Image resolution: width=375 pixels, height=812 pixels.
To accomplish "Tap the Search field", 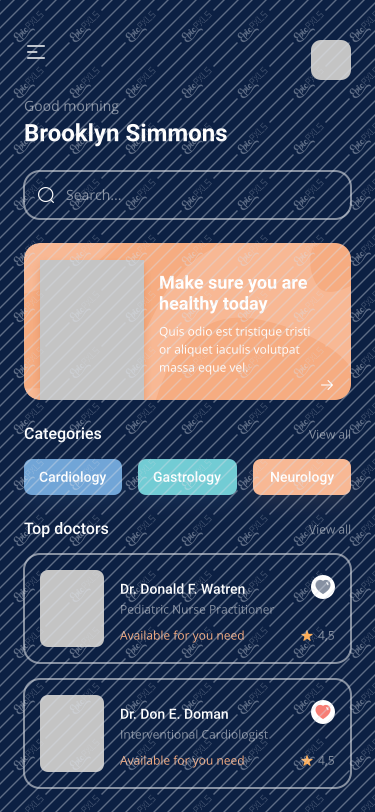I will coord(188,195).
